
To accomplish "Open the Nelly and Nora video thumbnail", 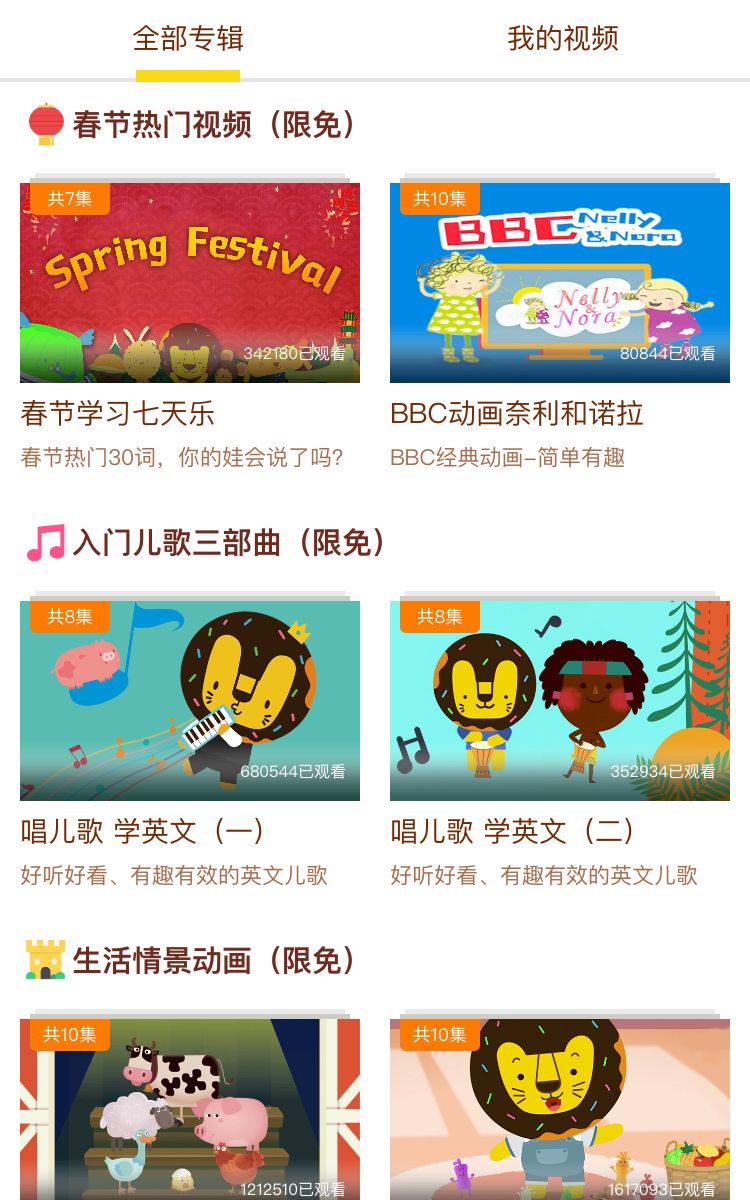I will tap(560, 281).
